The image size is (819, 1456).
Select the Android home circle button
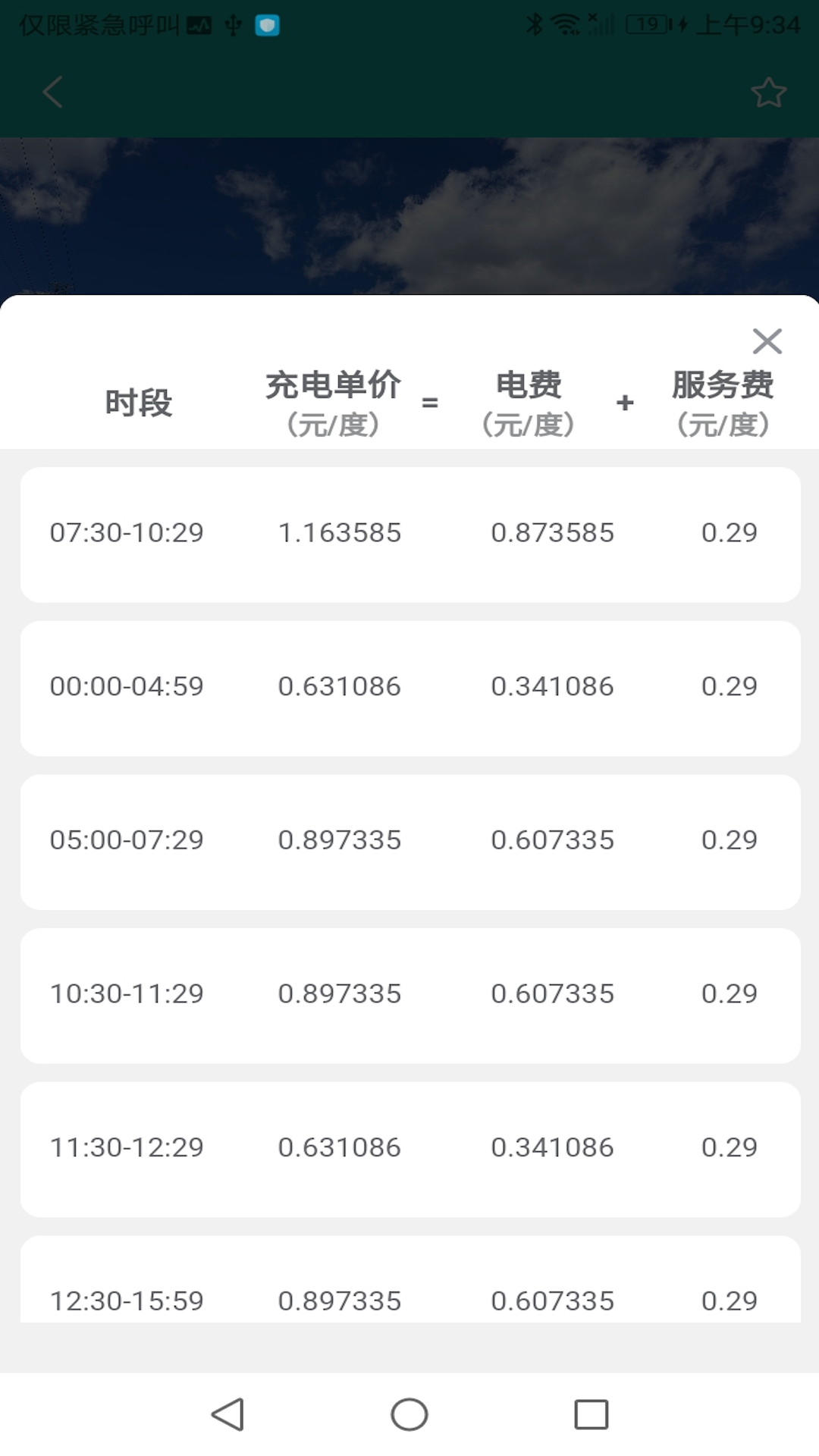(409, 1414)
